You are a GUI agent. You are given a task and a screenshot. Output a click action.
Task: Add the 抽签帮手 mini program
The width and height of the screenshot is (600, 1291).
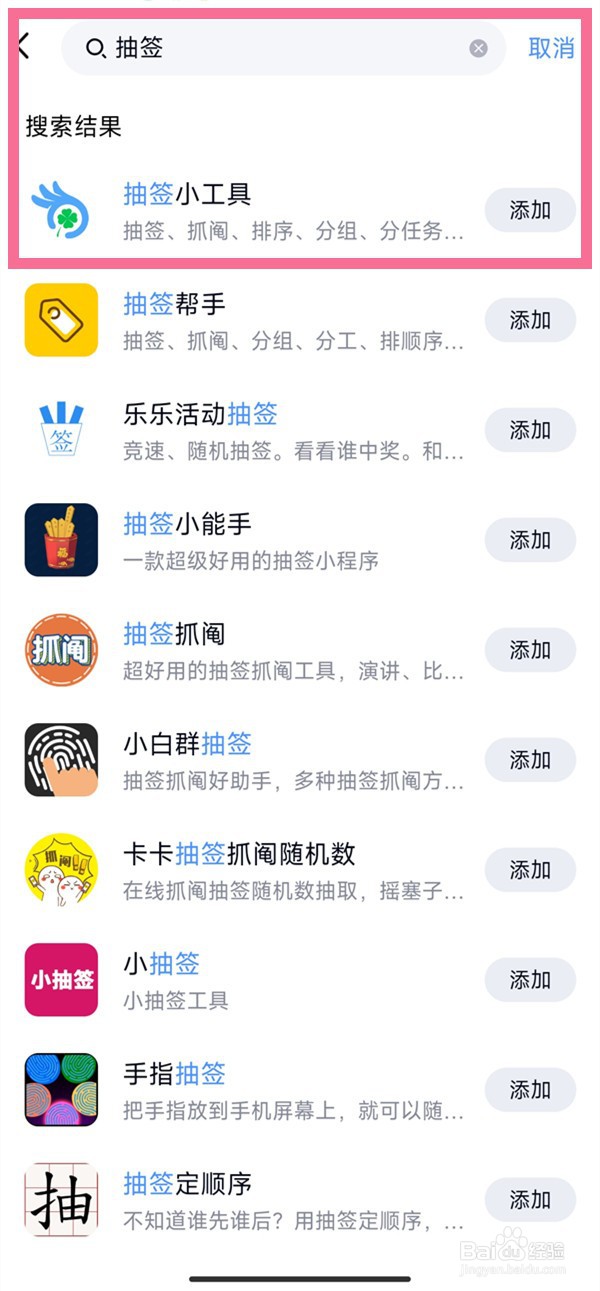(x=530, y=320)
